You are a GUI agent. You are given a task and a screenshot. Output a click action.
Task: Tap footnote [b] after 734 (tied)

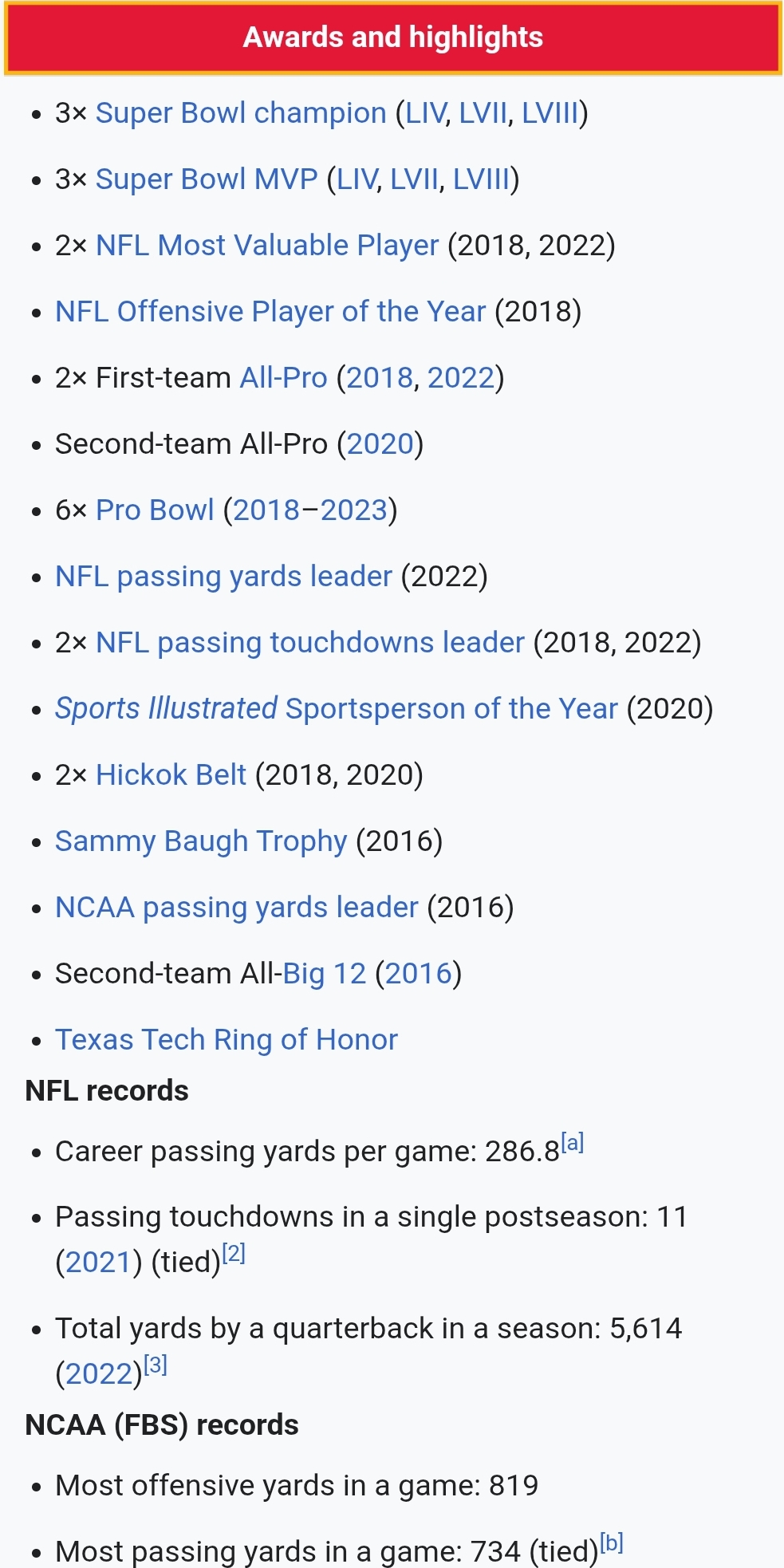point(612,1543)
